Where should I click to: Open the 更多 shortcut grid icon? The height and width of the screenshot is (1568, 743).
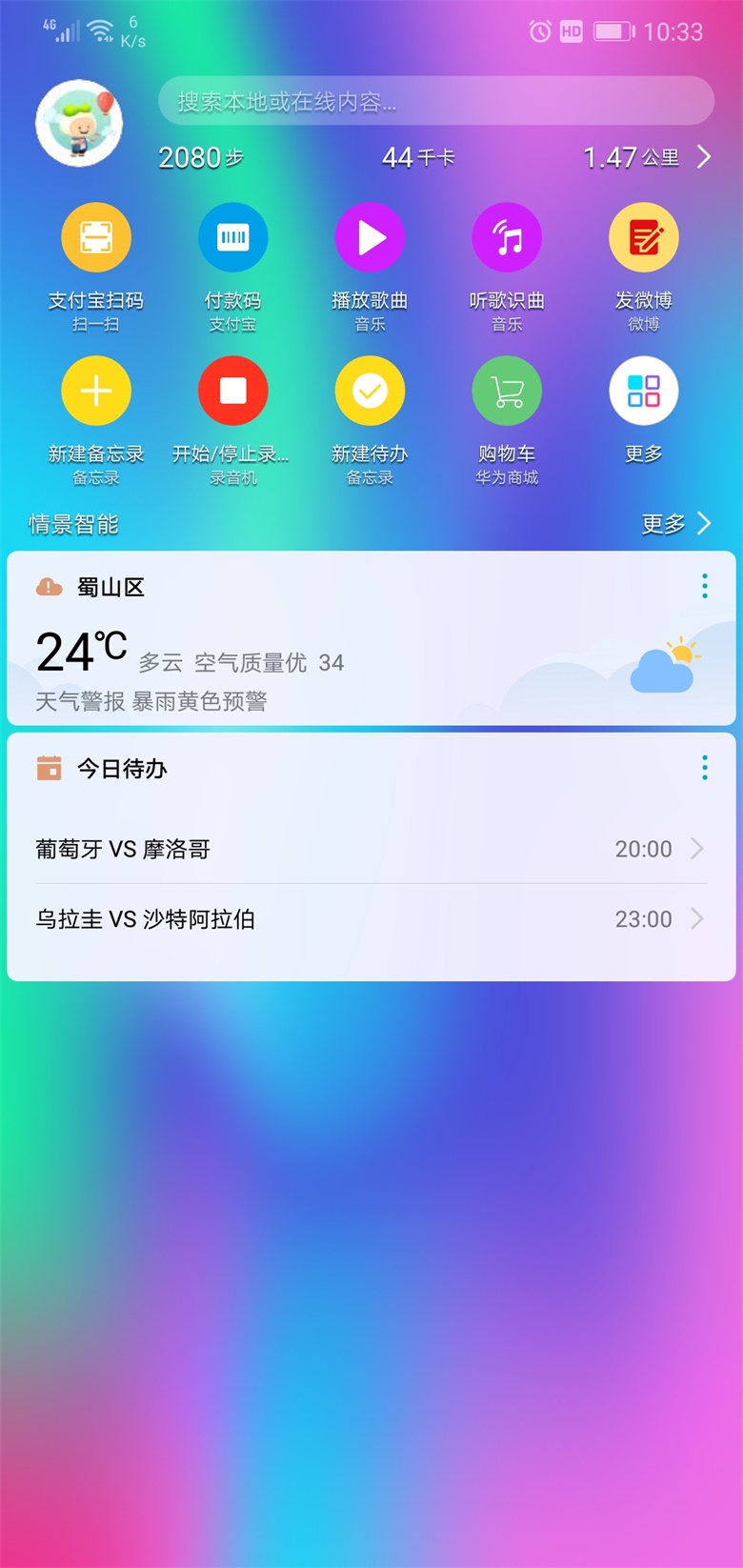point(644,391)
